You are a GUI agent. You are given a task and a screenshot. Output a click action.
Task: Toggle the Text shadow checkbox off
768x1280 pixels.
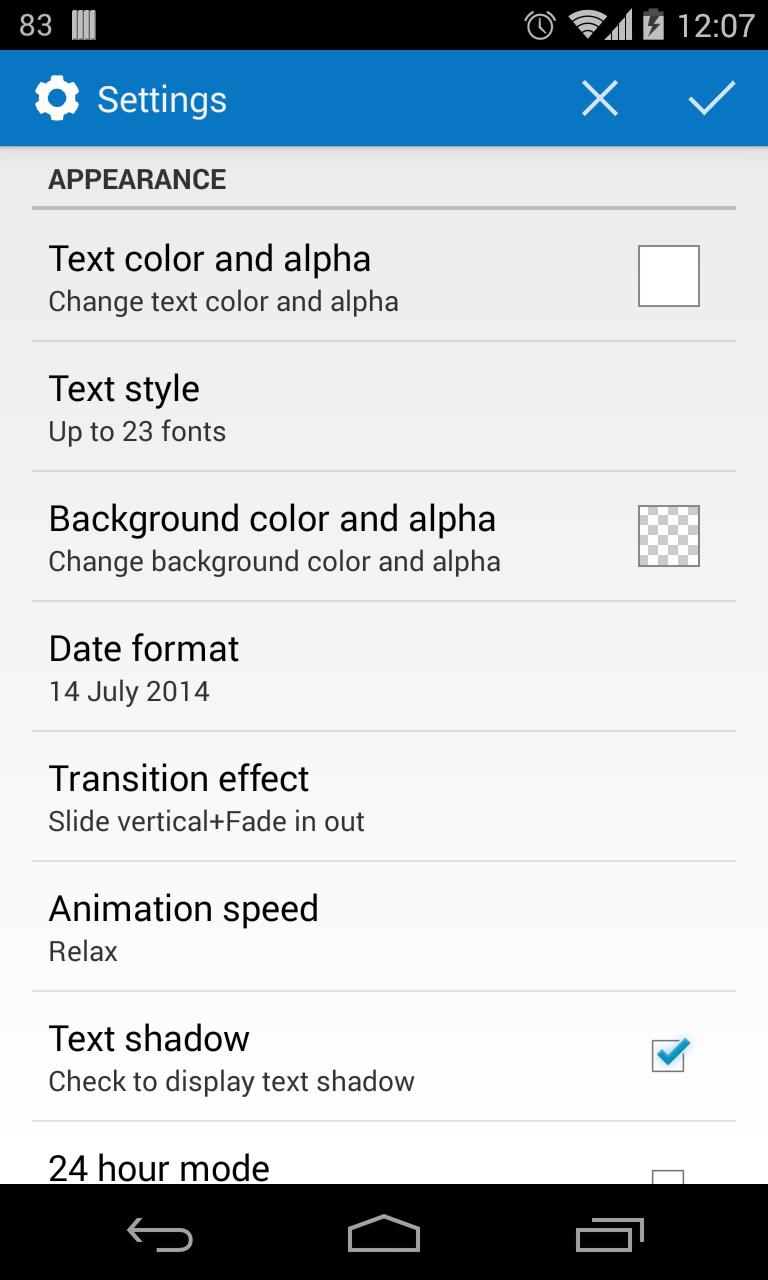(x=668, y=1054)
